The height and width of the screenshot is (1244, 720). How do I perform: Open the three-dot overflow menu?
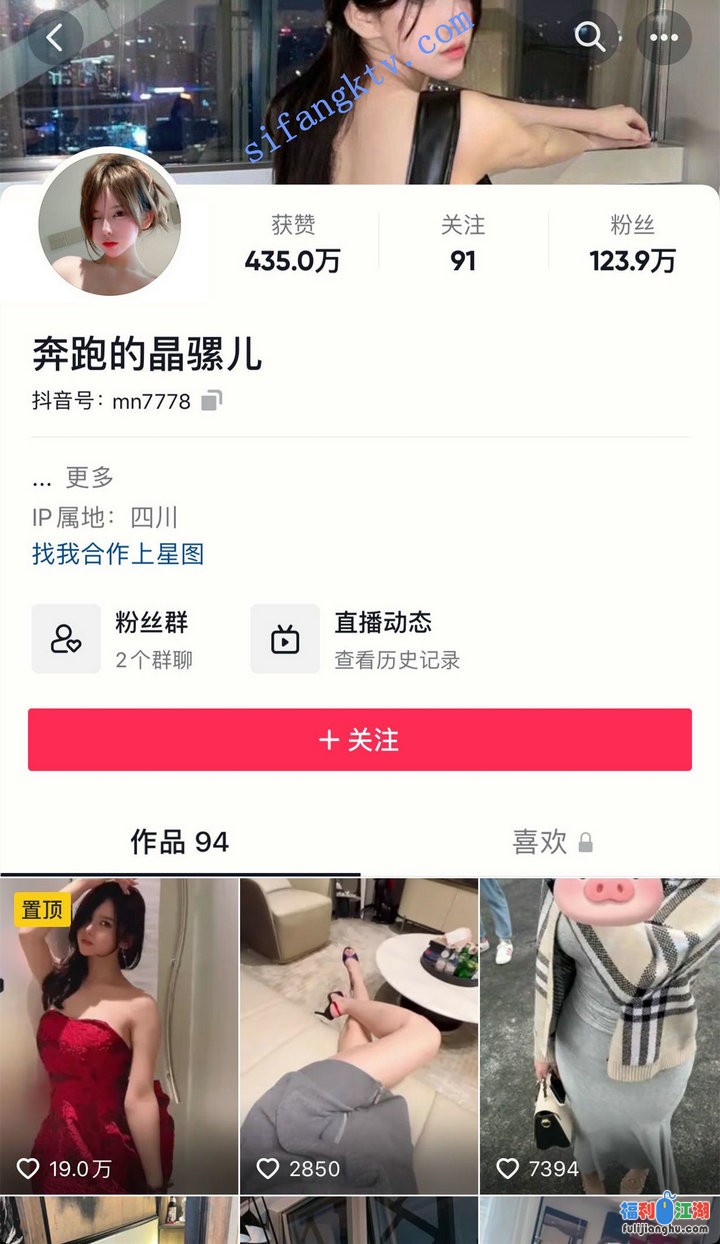coord(664,38)
